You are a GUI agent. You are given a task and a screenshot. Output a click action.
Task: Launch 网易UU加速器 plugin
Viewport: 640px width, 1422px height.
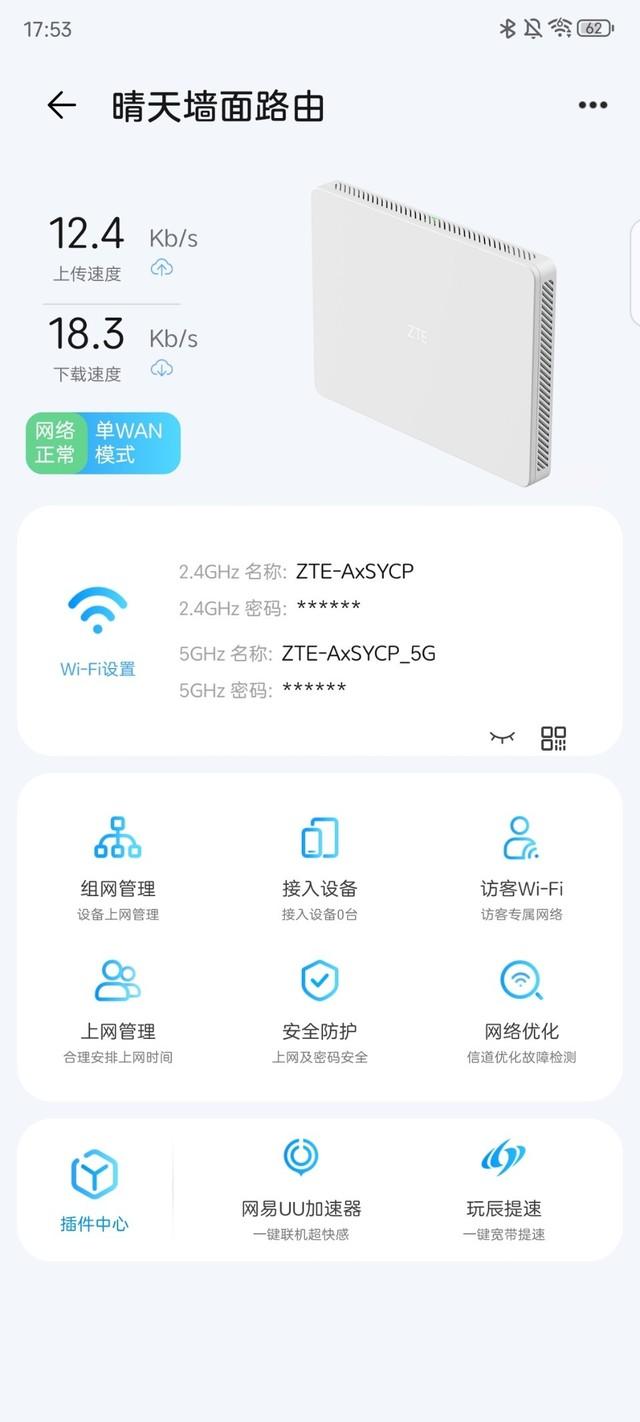coord(301,1189)
